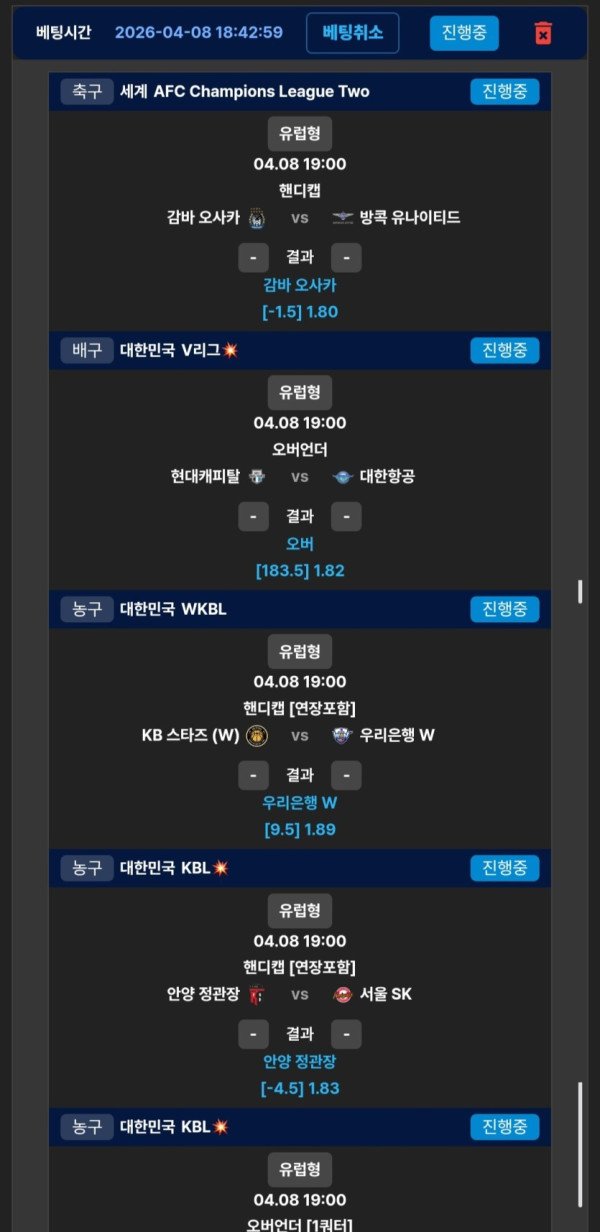Delete this bet with the trash icon
Image resolution: width=600 pixels, height=1232 pixels.
(x=543, y=33)
